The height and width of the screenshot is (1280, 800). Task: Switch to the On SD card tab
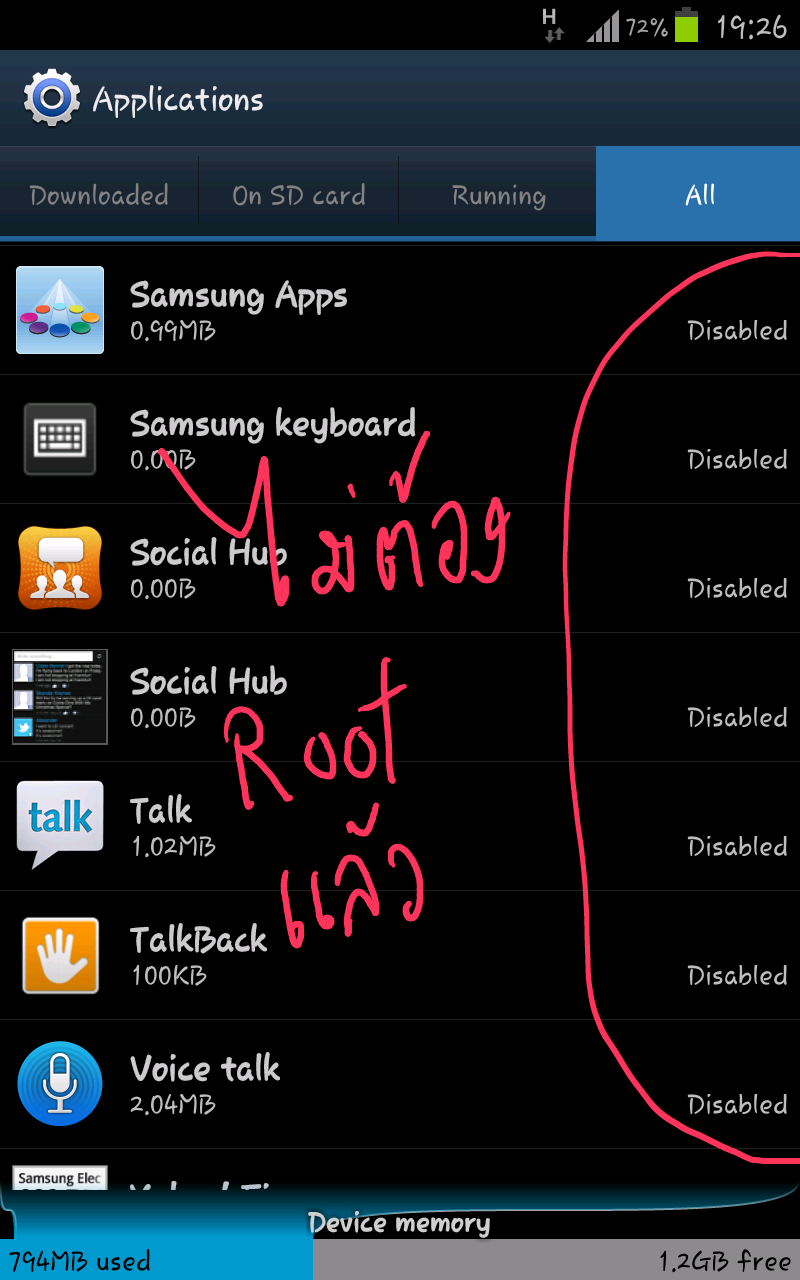299,195
